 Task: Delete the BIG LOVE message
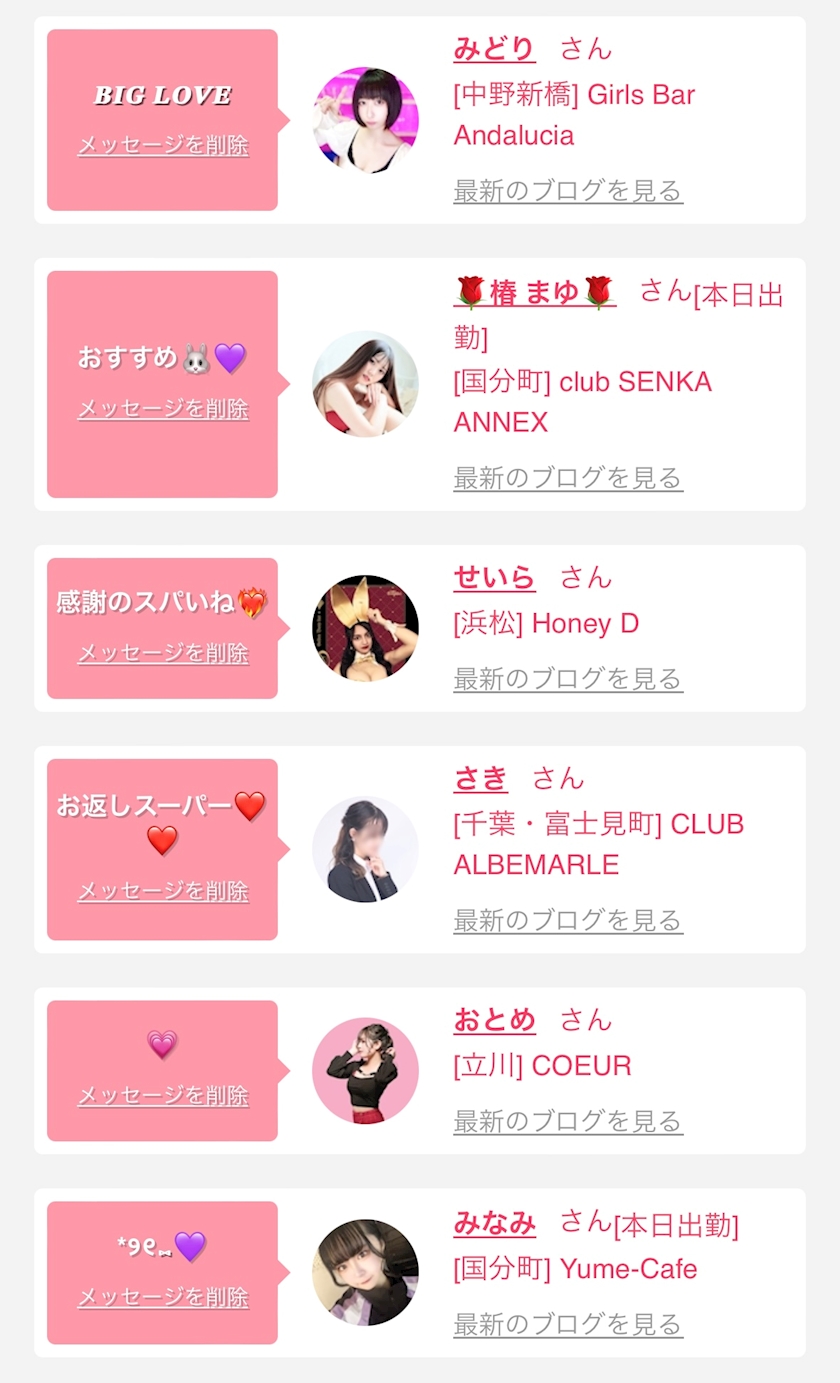[163, 145]
